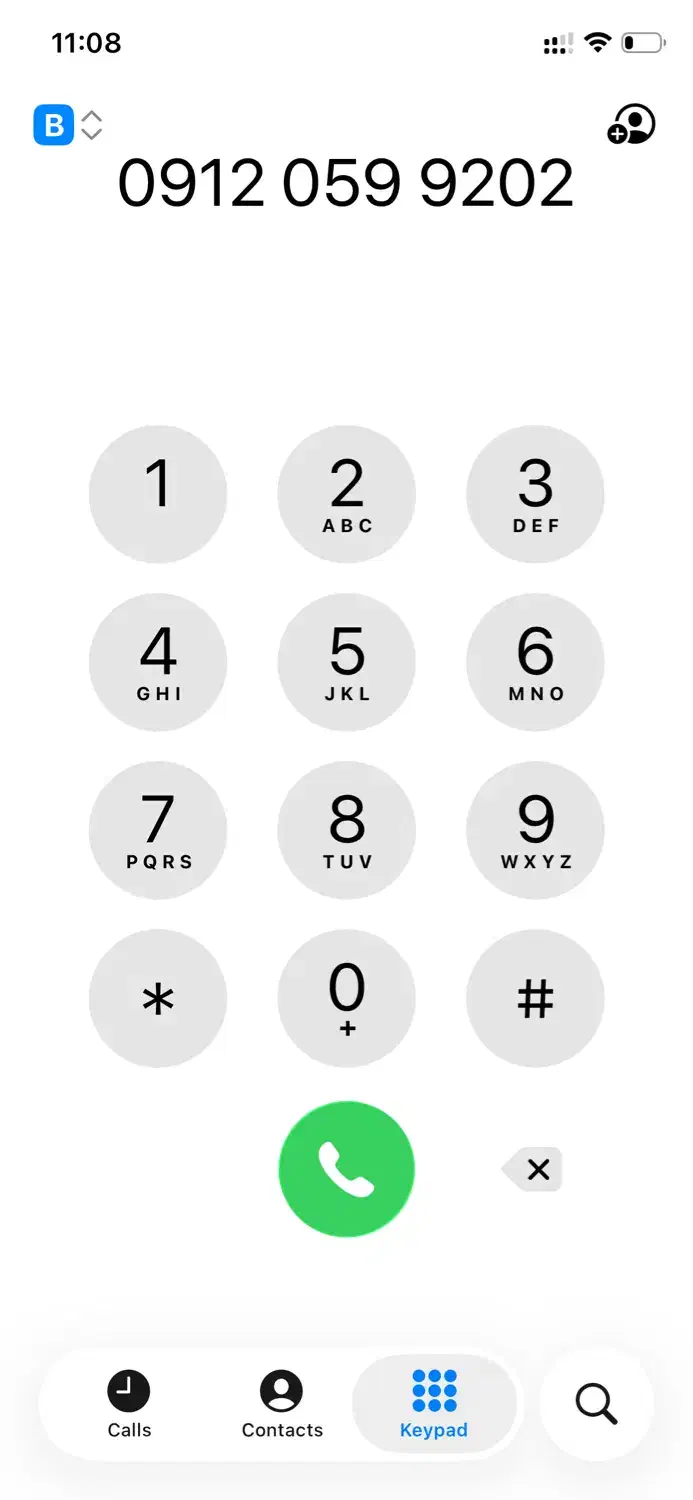The image size is (693, 1500).
Task: Dial digit 1 on keypad
Action: pos(158,494)
